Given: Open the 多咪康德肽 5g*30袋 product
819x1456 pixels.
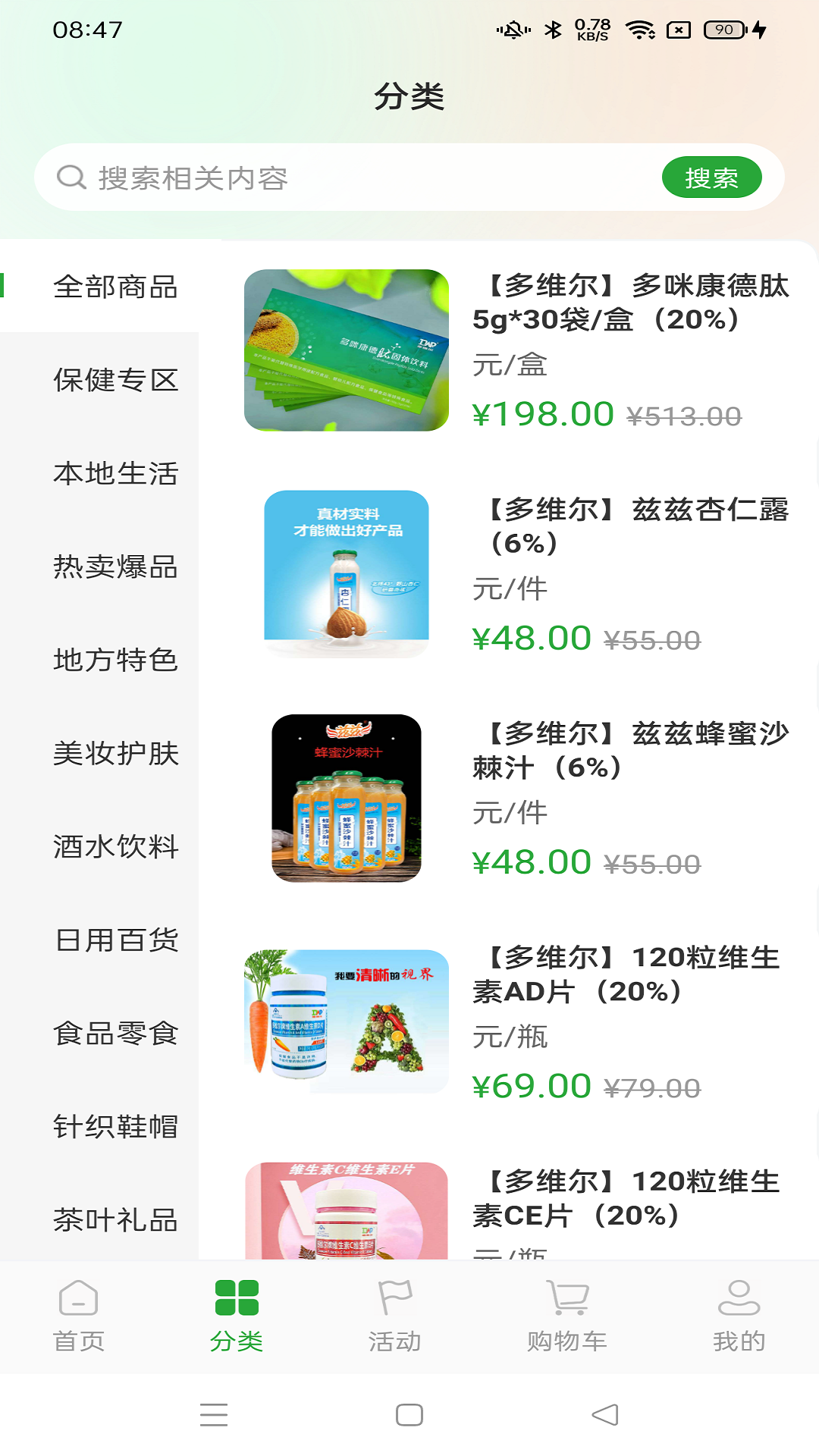Looking at the screenshot, I should pyautogui.click(x=516, y=350).
